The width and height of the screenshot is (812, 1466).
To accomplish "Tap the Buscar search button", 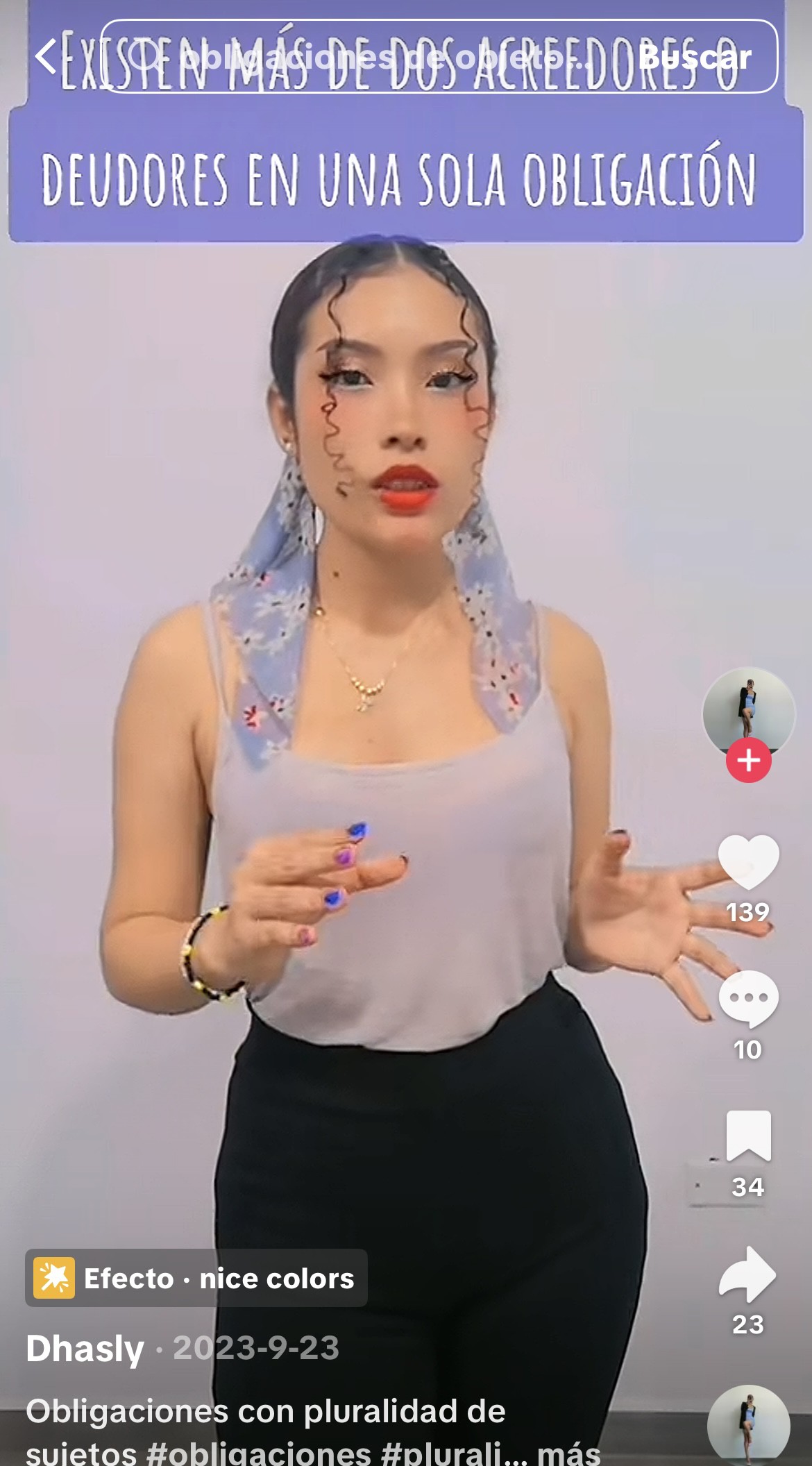I will point(696,57).
